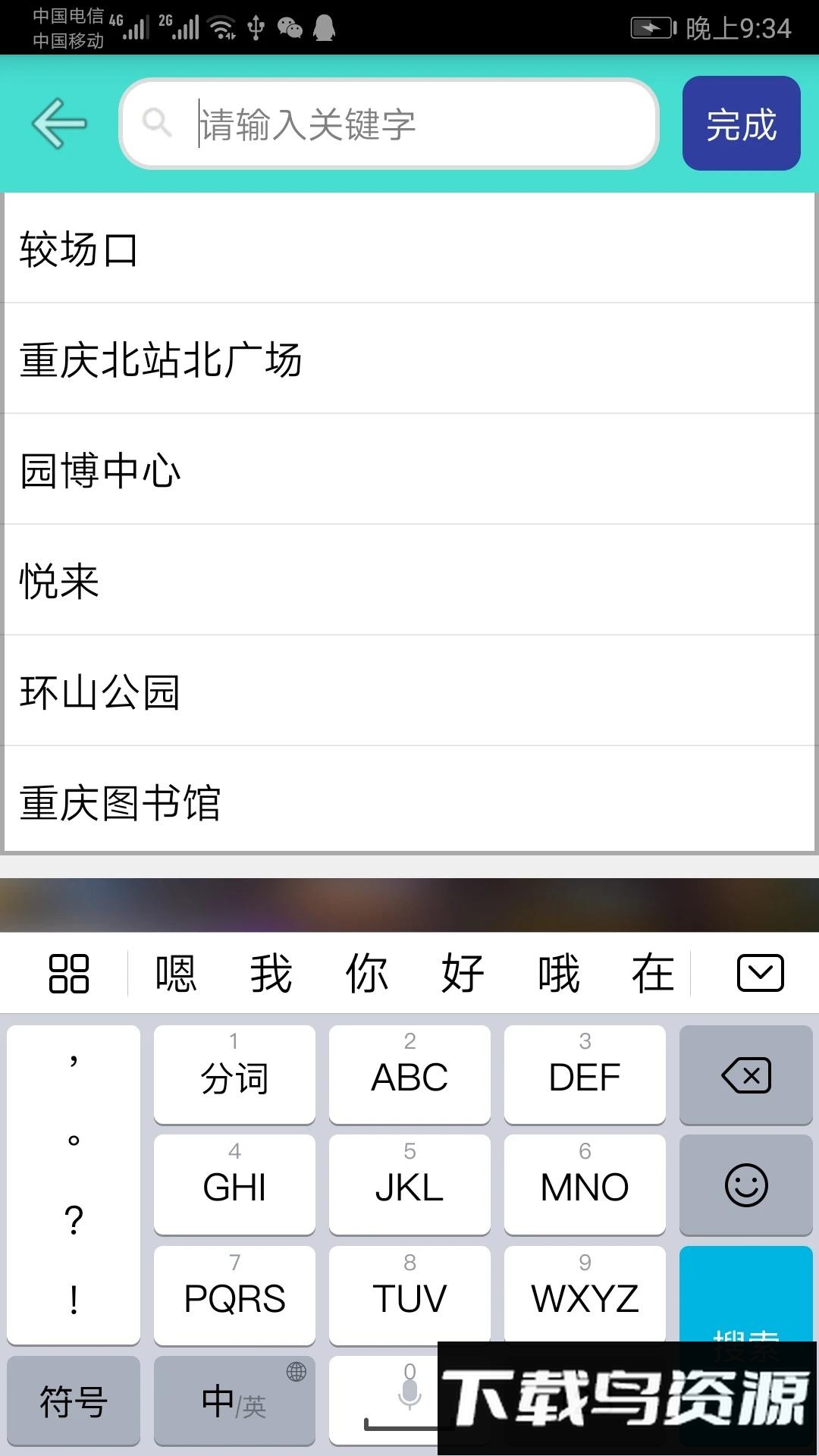Choose the 重庆图书馆 entry
Screen dimensions: 819x1456
click(x=409, y=801)
